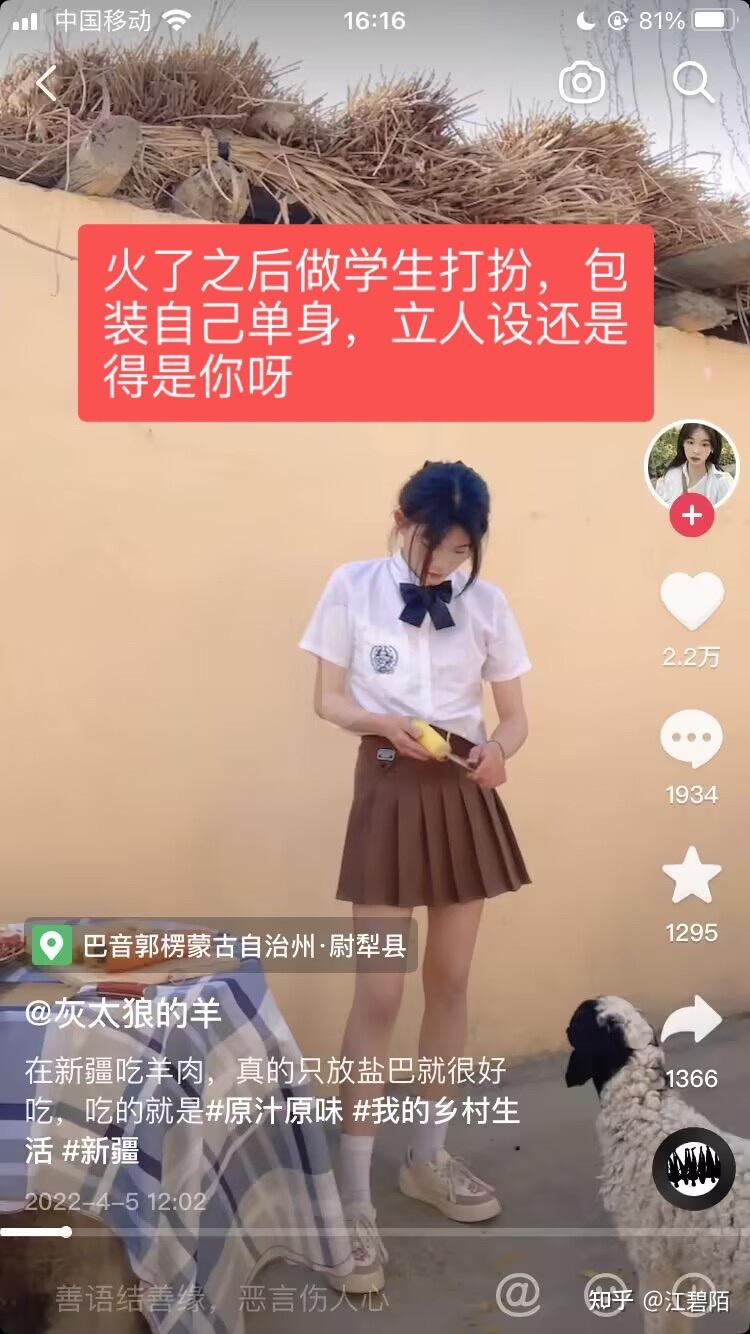Open the comments with 1934 replies
The width and height of the screenshot is (750, 1334).
click(x=691, y=742)
